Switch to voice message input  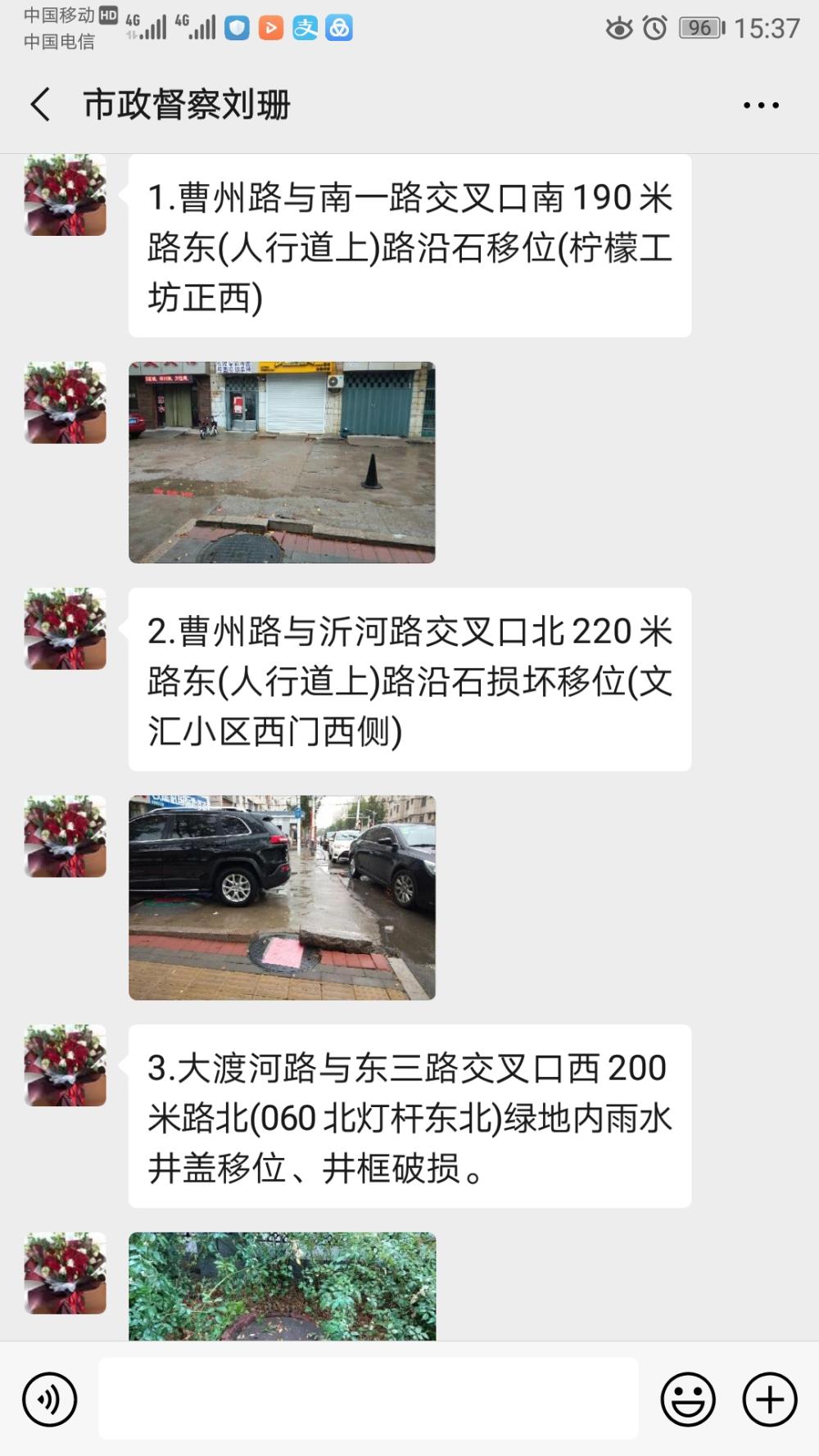[x=50, y=1399]
